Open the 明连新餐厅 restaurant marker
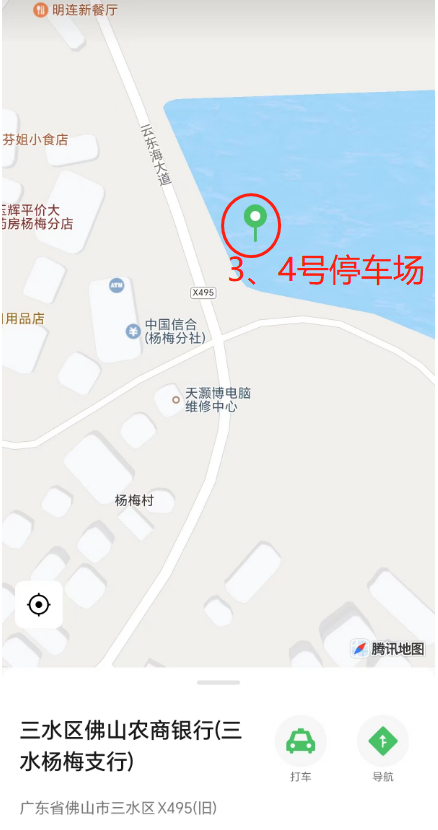Screen dimensions: 438x830 [76, 9]
